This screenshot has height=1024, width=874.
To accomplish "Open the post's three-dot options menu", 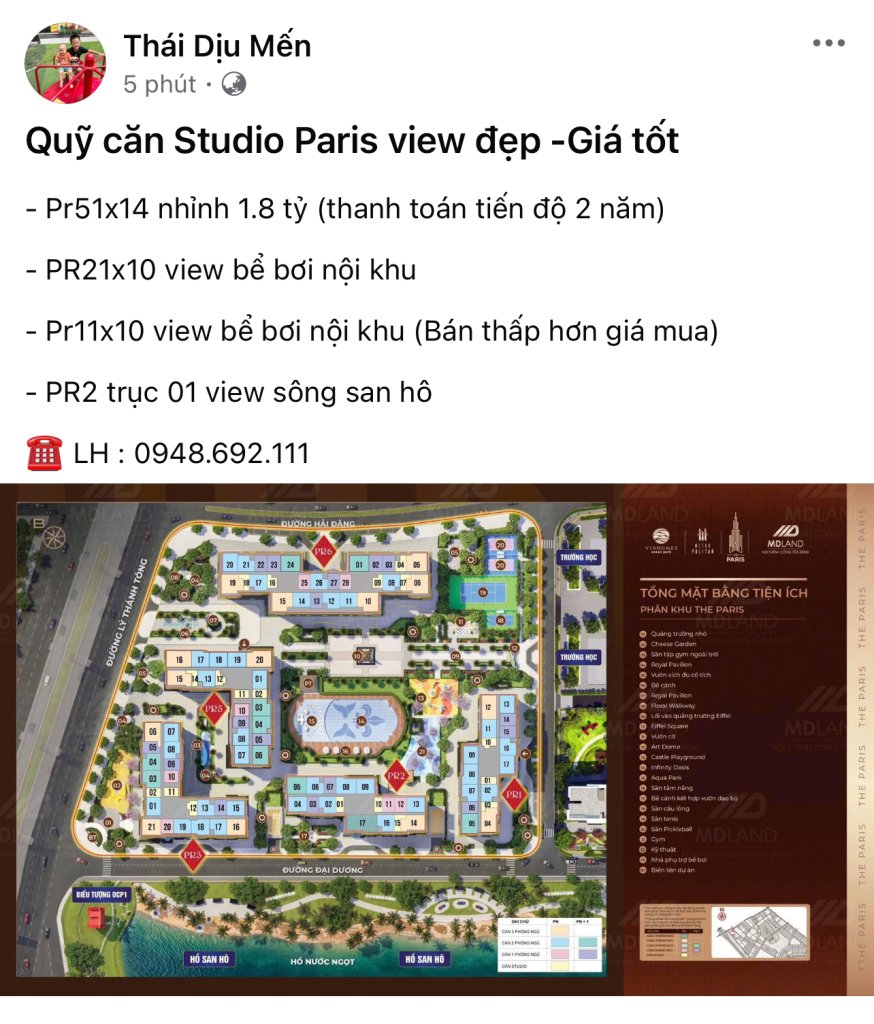I will click(x=829, y=44).
